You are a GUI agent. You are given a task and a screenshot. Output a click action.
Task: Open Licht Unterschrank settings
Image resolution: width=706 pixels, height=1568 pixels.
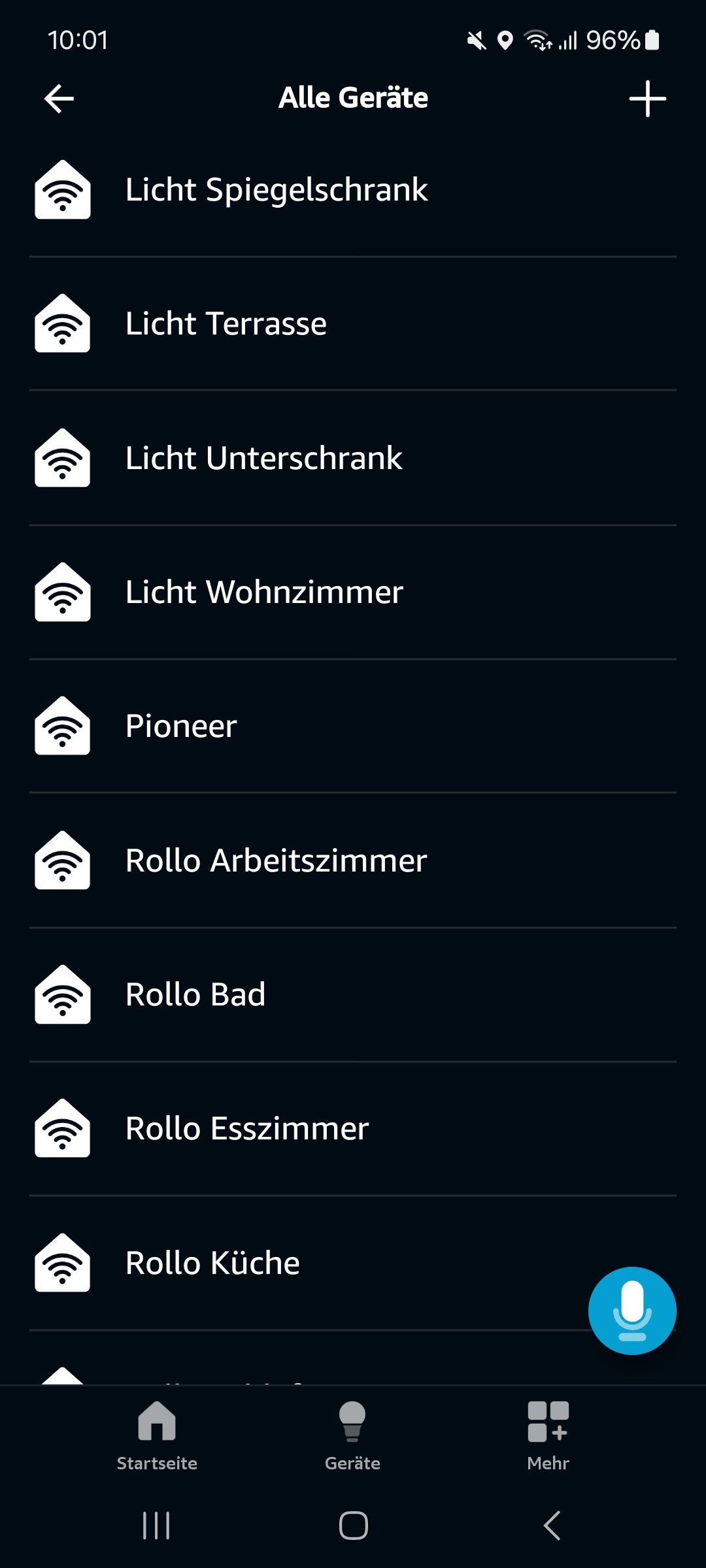[x=263, y=458]
